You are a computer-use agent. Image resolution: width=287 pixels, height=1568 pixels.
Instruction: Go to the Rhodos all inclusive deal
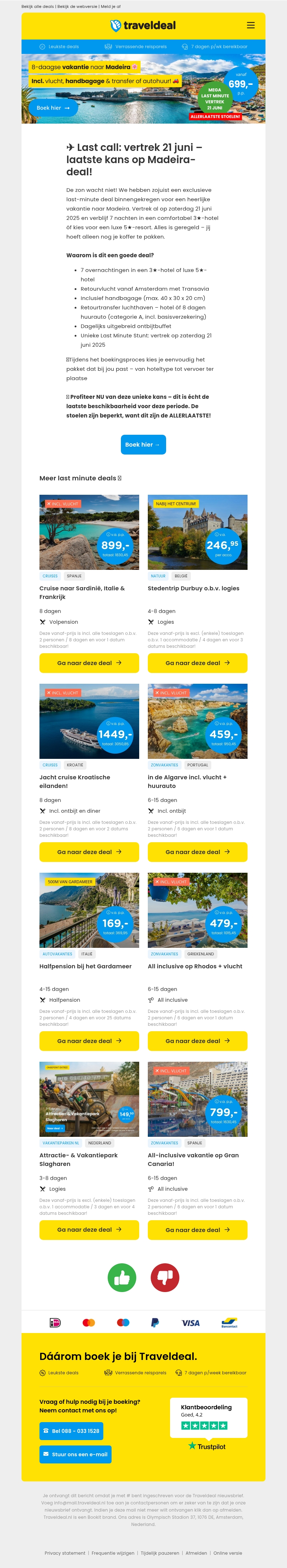(198, 1040)
